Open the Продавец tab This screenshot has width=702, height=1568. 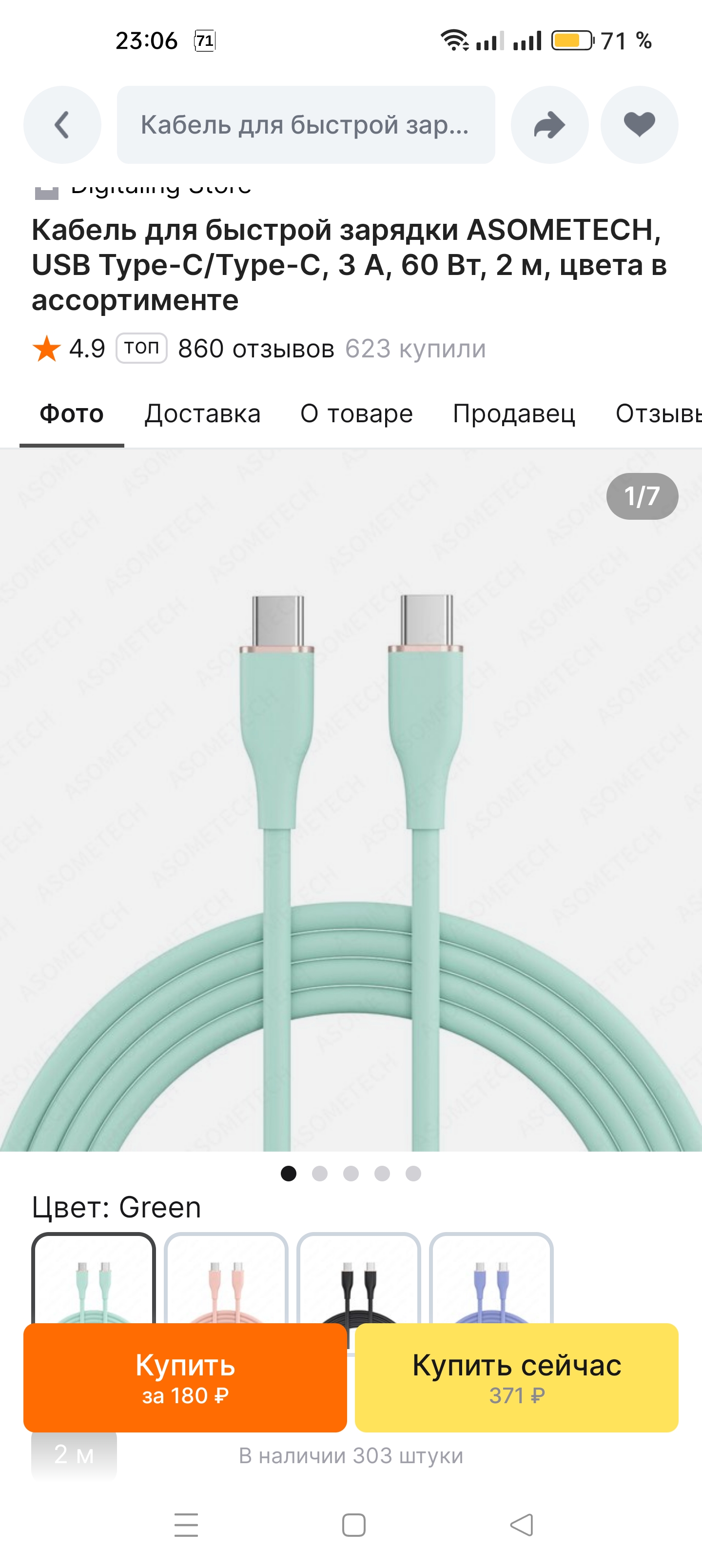(x=514, y=414)
